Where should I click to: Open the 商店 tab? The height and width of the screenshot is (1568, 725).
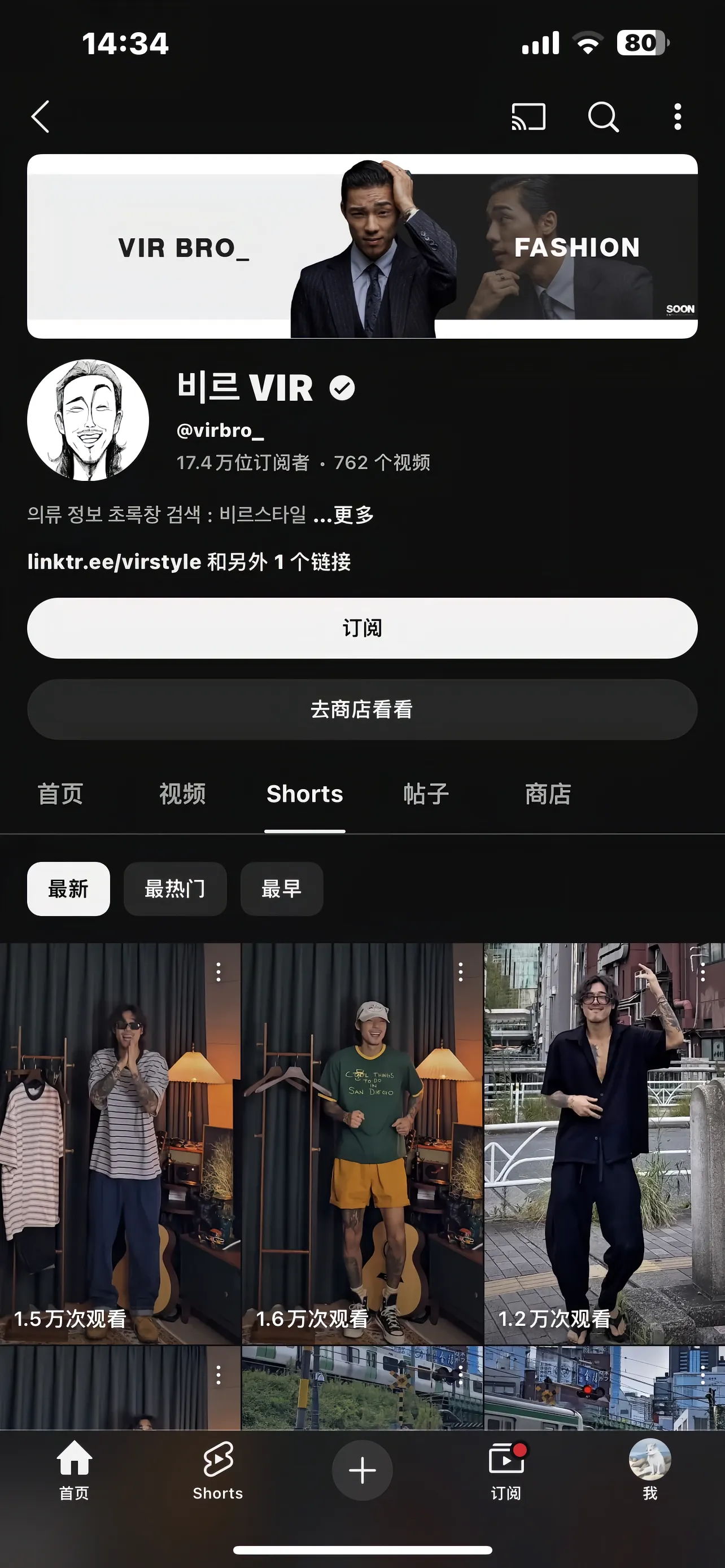[548, 794]
